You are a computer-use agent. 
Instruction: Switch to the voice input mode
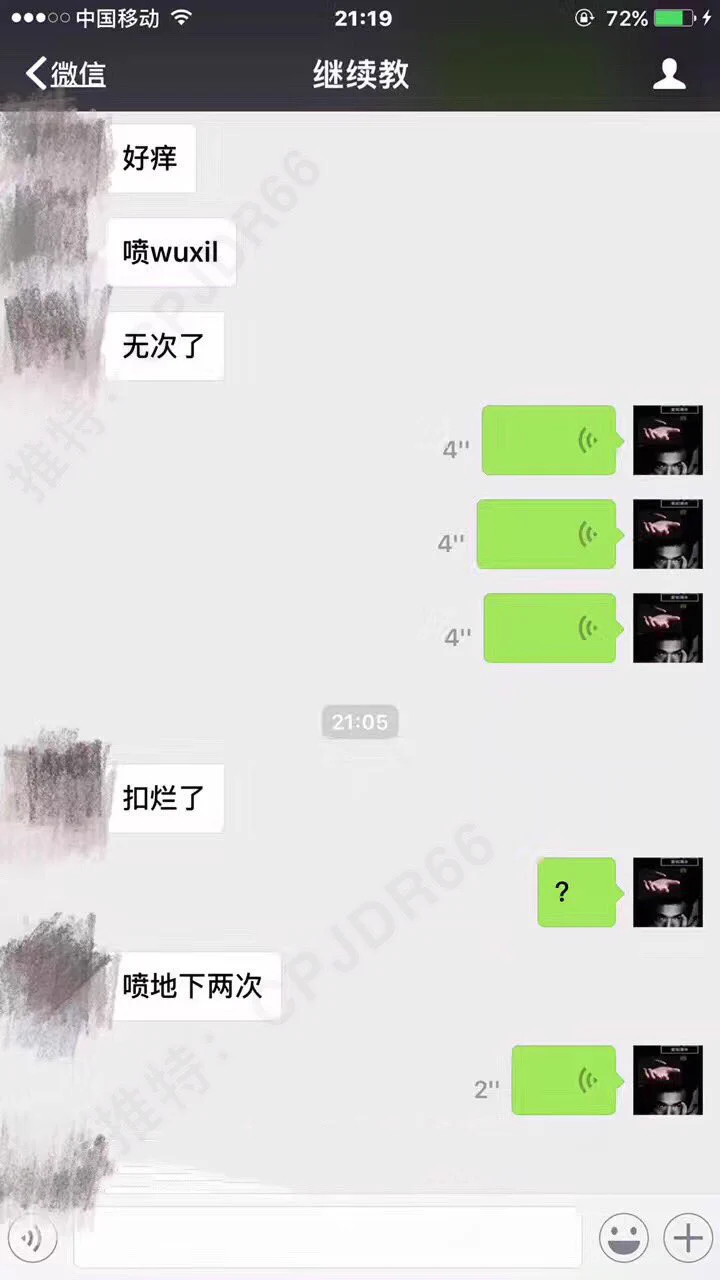(x=32, y=1239)
